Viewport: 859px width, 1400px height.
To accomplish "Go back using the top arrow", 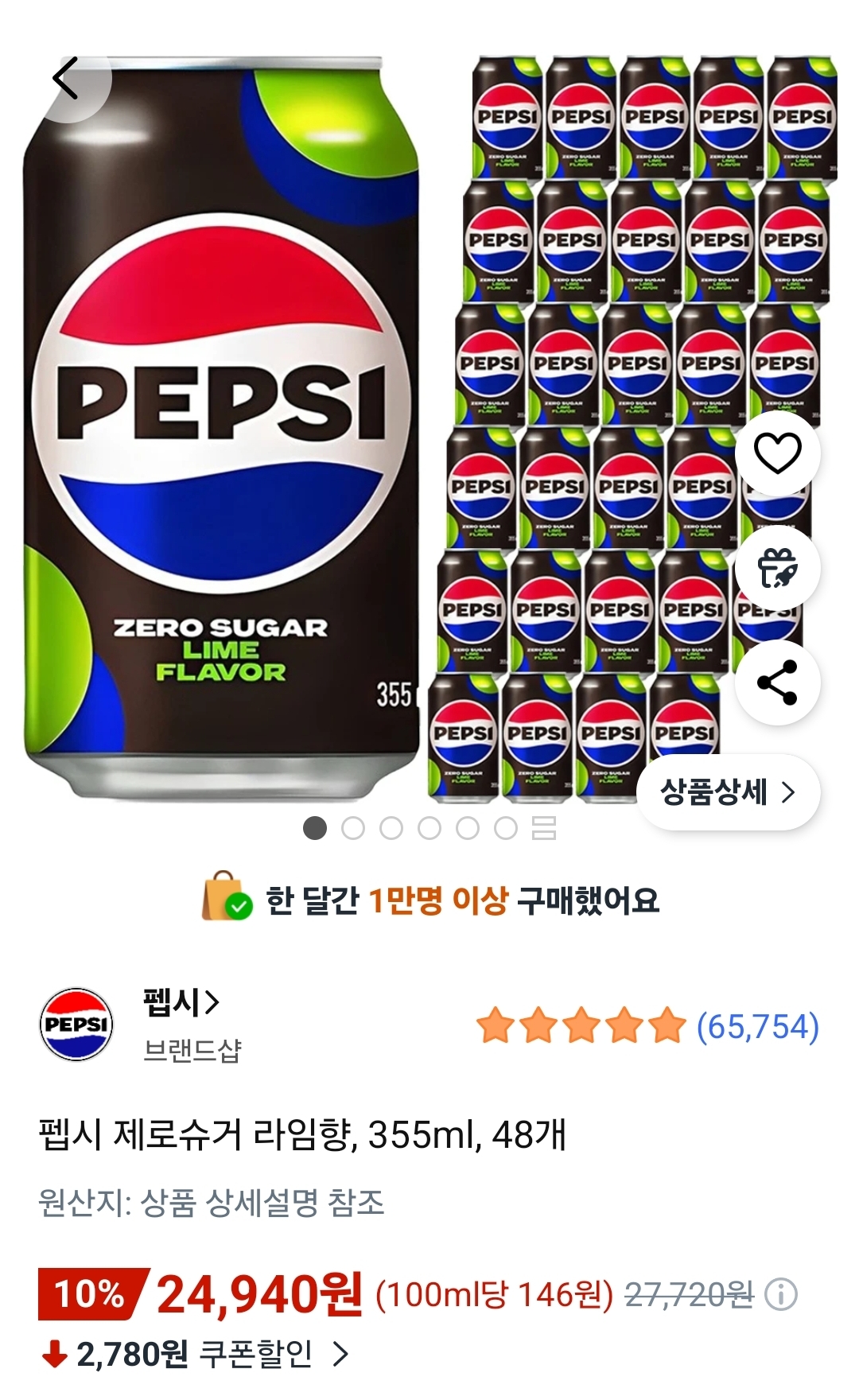I will pos(65,79).
